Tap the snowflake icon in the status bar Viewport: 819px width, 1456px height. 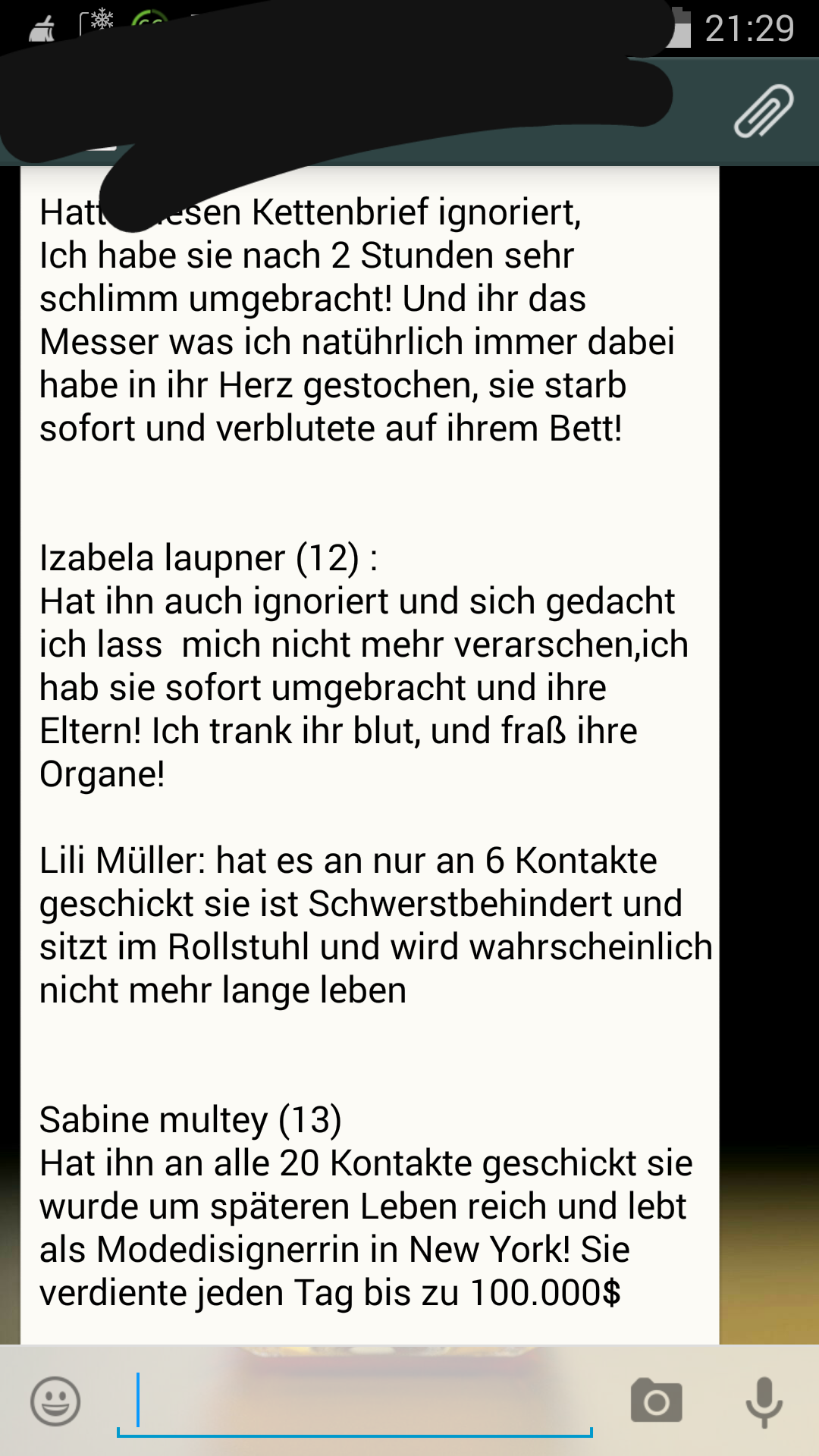pyautogui.click(x=101, y=19)
